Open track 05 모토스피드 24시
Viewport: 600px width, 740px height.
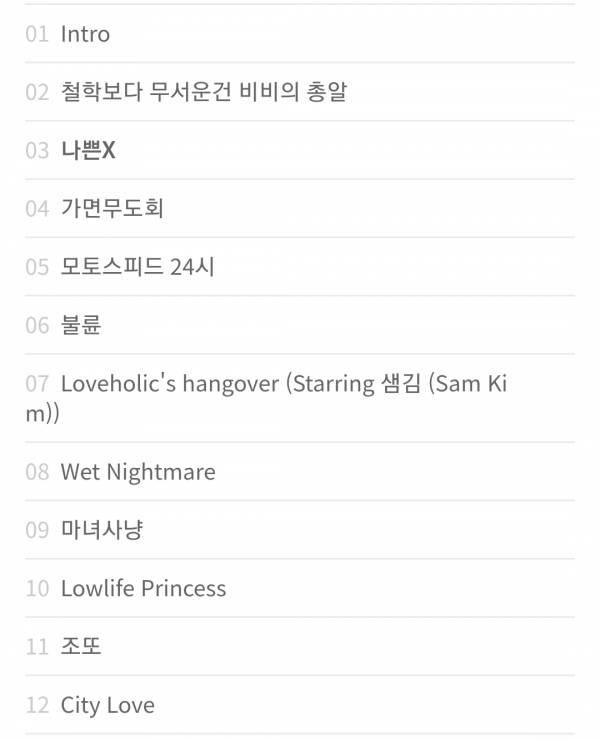137,267
